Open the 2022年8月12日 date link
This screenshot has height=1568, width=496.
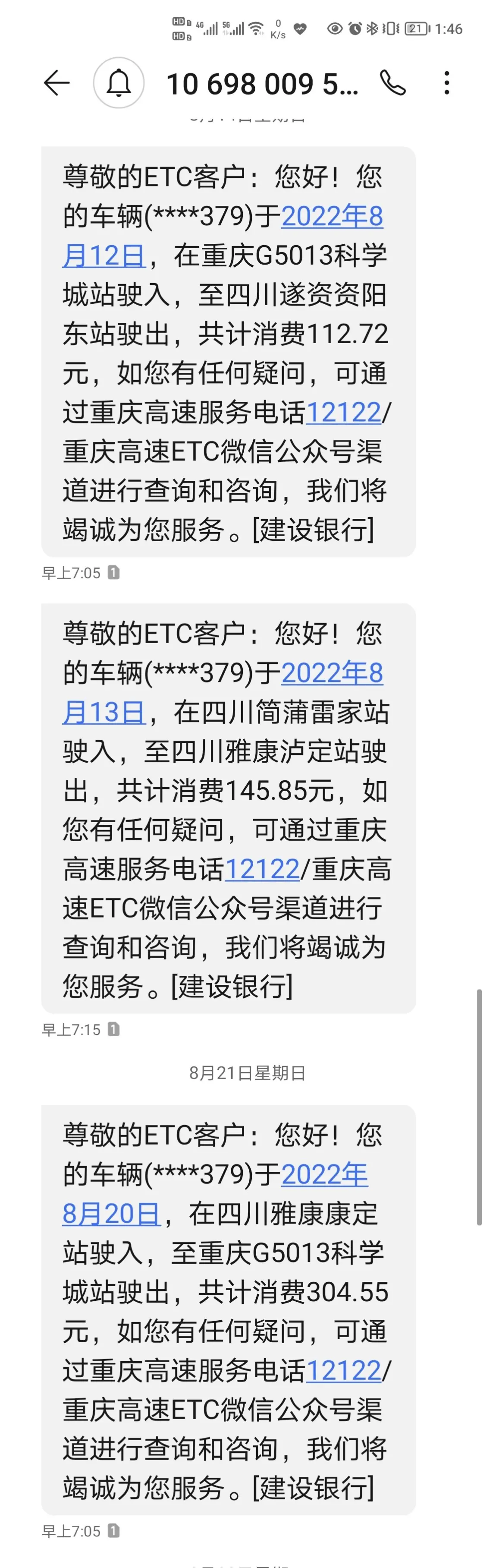tap(223, 236)
